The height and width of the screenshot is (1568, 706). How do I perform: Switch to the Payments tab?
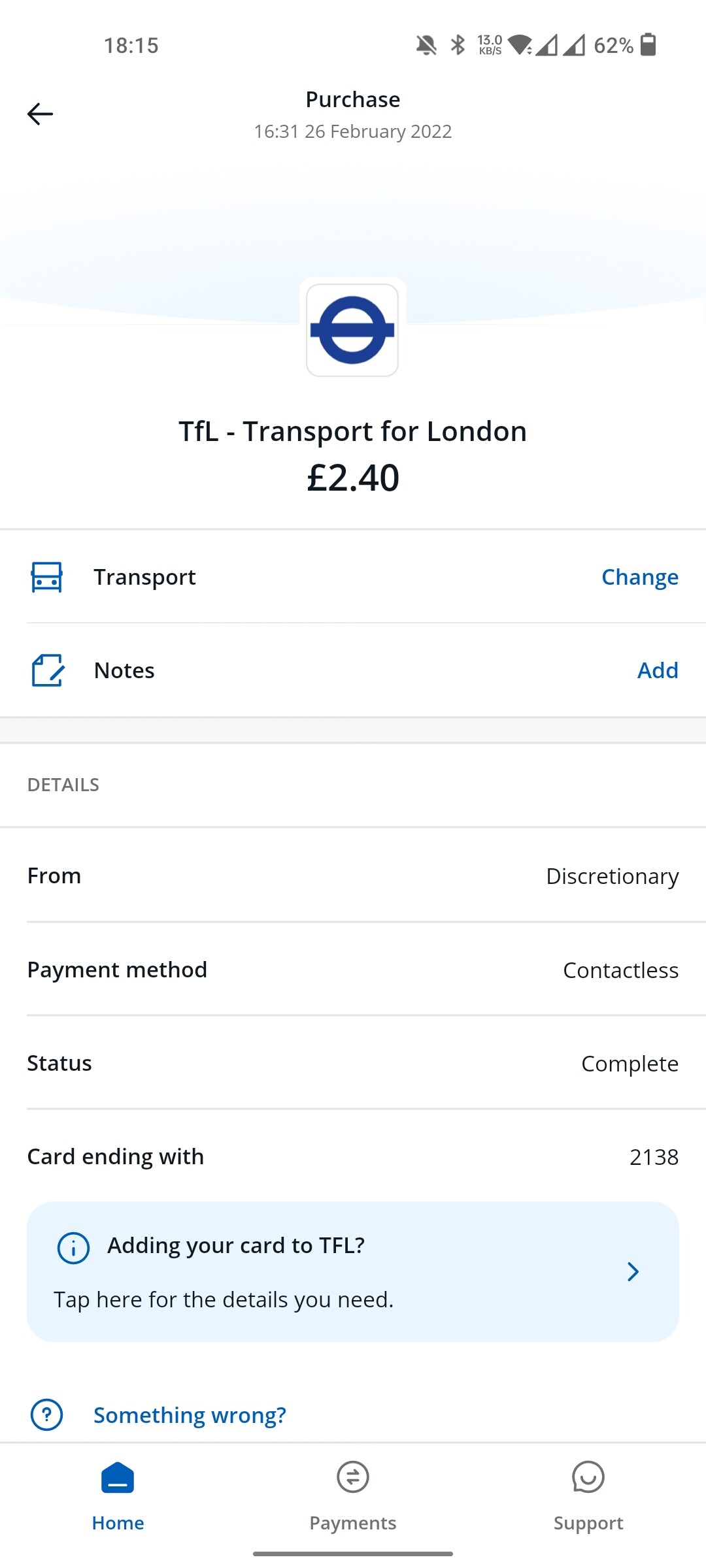click(353, 1497)
